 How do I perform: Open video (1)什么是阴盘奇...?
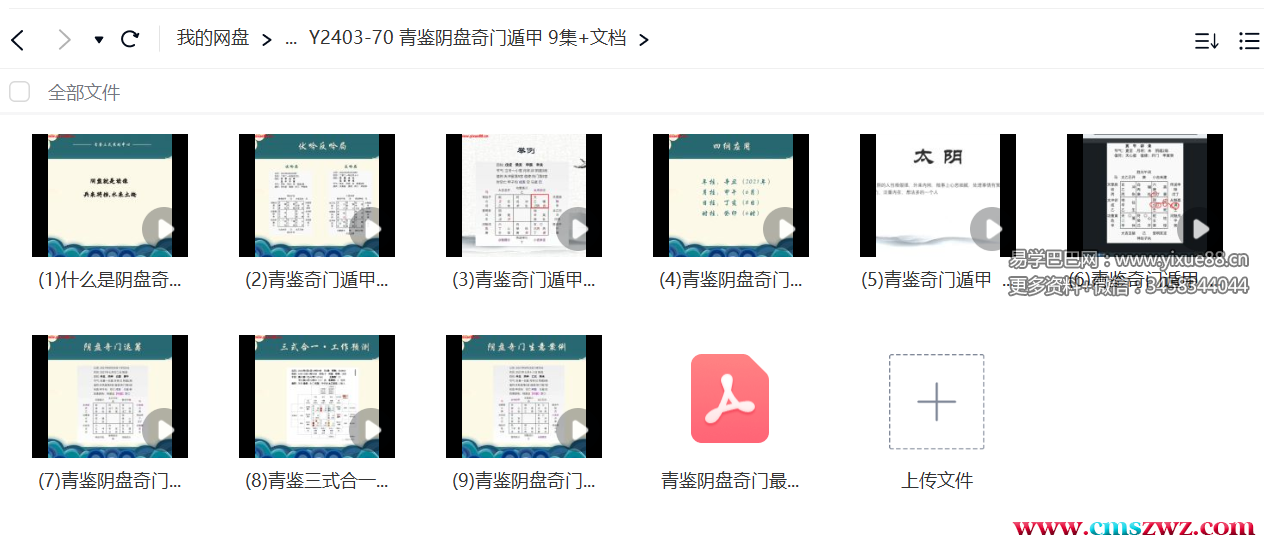[110, 196]
